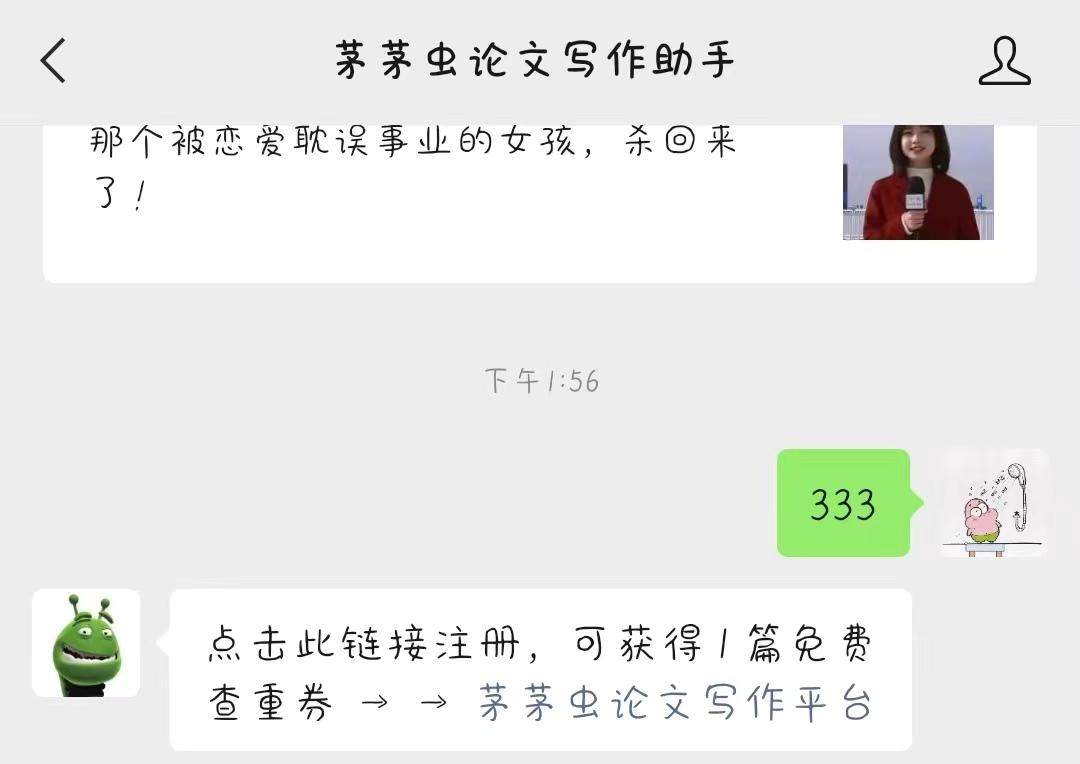
Task: Tap my own avatar beside 333
Action: coord(994,503)
